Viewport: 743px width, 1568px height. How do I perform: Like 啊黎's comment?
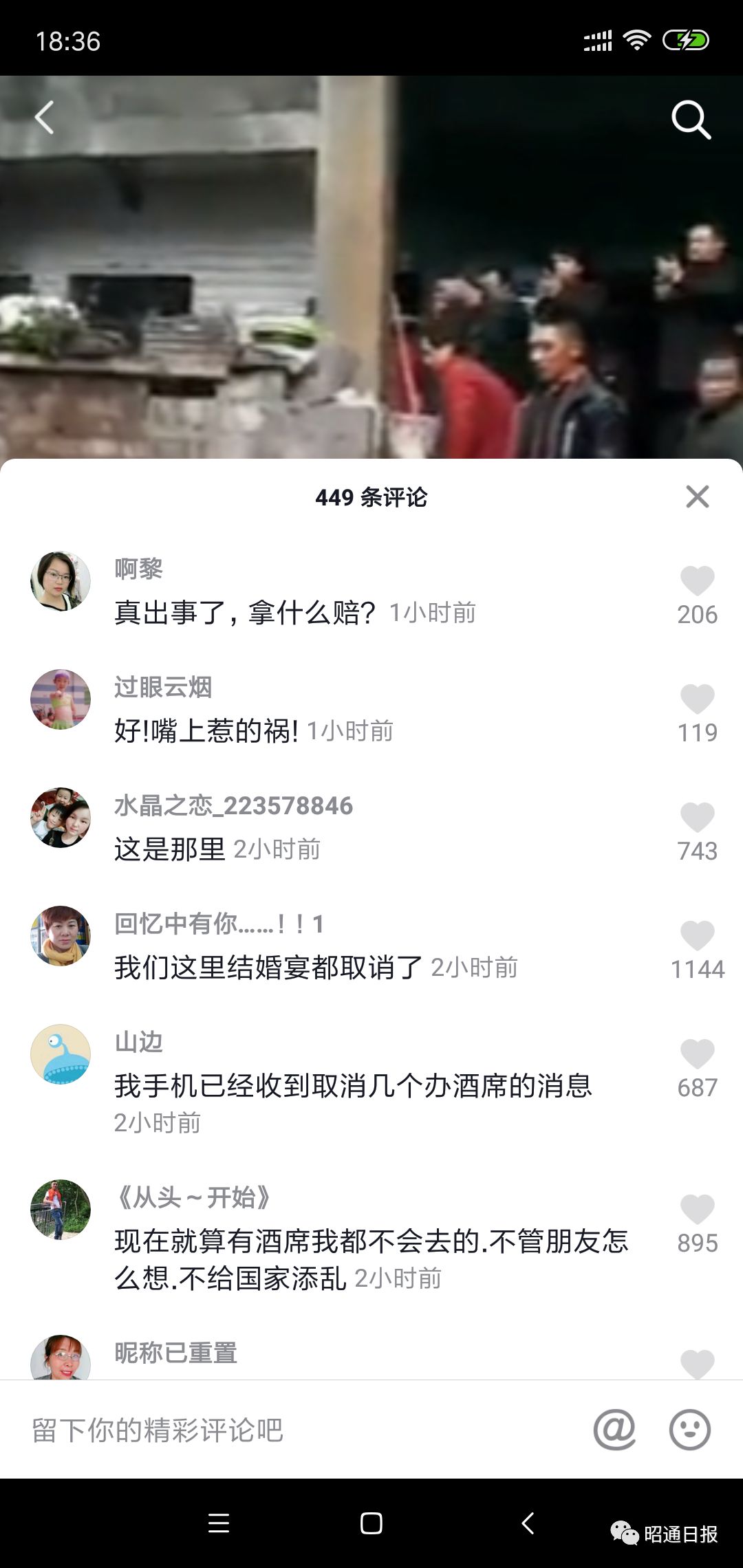[x=697, y=581]
